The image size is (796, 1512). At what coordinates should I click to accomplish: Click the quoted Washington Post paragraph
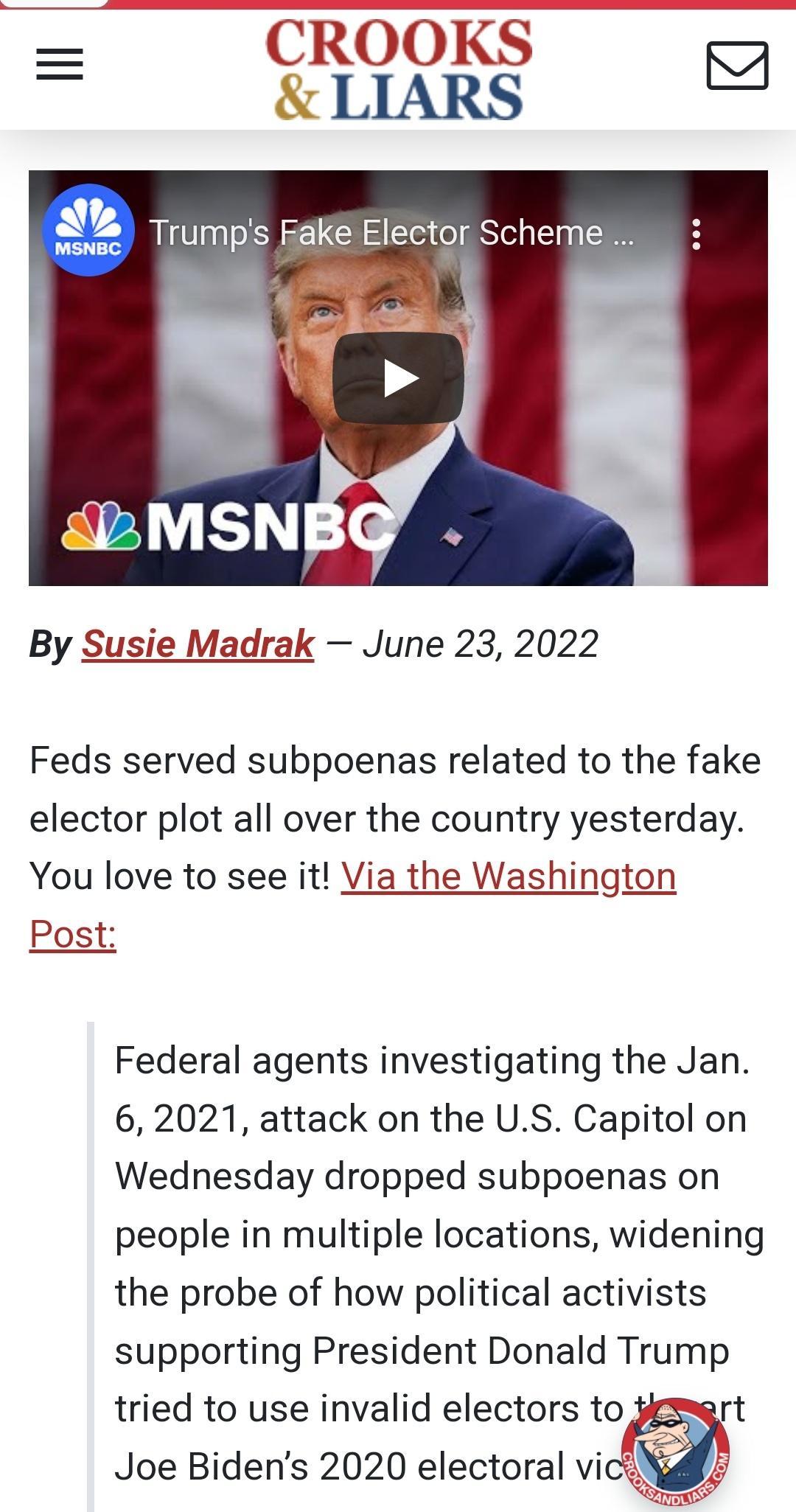click(435, 1194)
